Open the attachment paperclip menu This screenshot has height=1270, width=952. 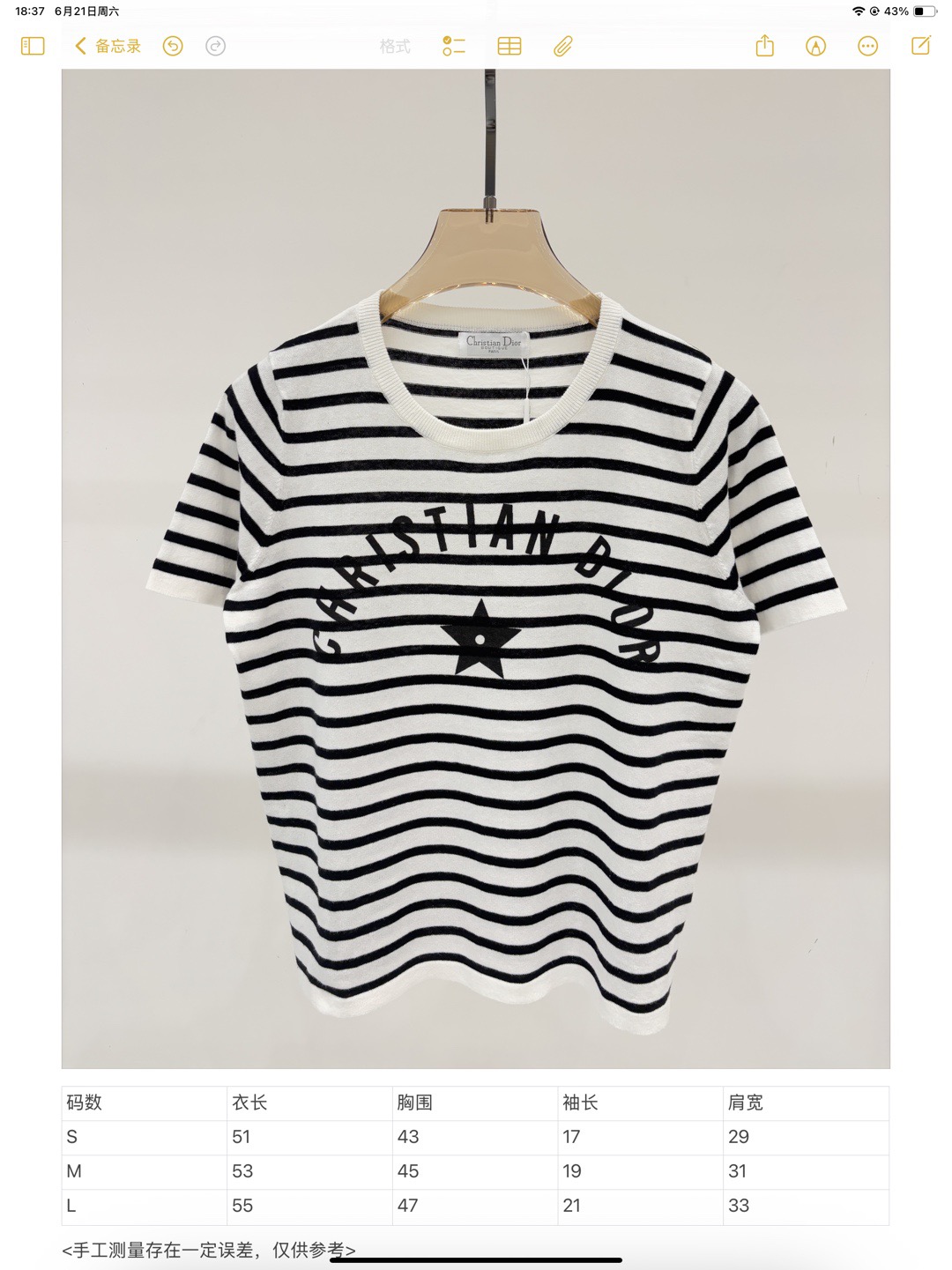[x=563, y=46]
